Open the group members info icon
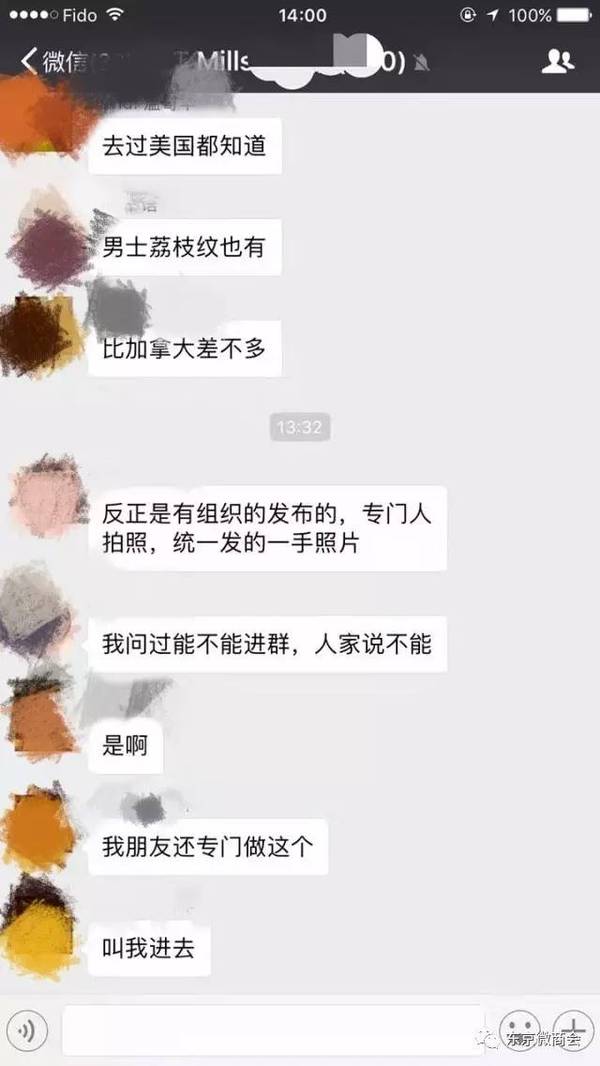Viewport: 600px width, 1066px height. [x=558, y=62]
